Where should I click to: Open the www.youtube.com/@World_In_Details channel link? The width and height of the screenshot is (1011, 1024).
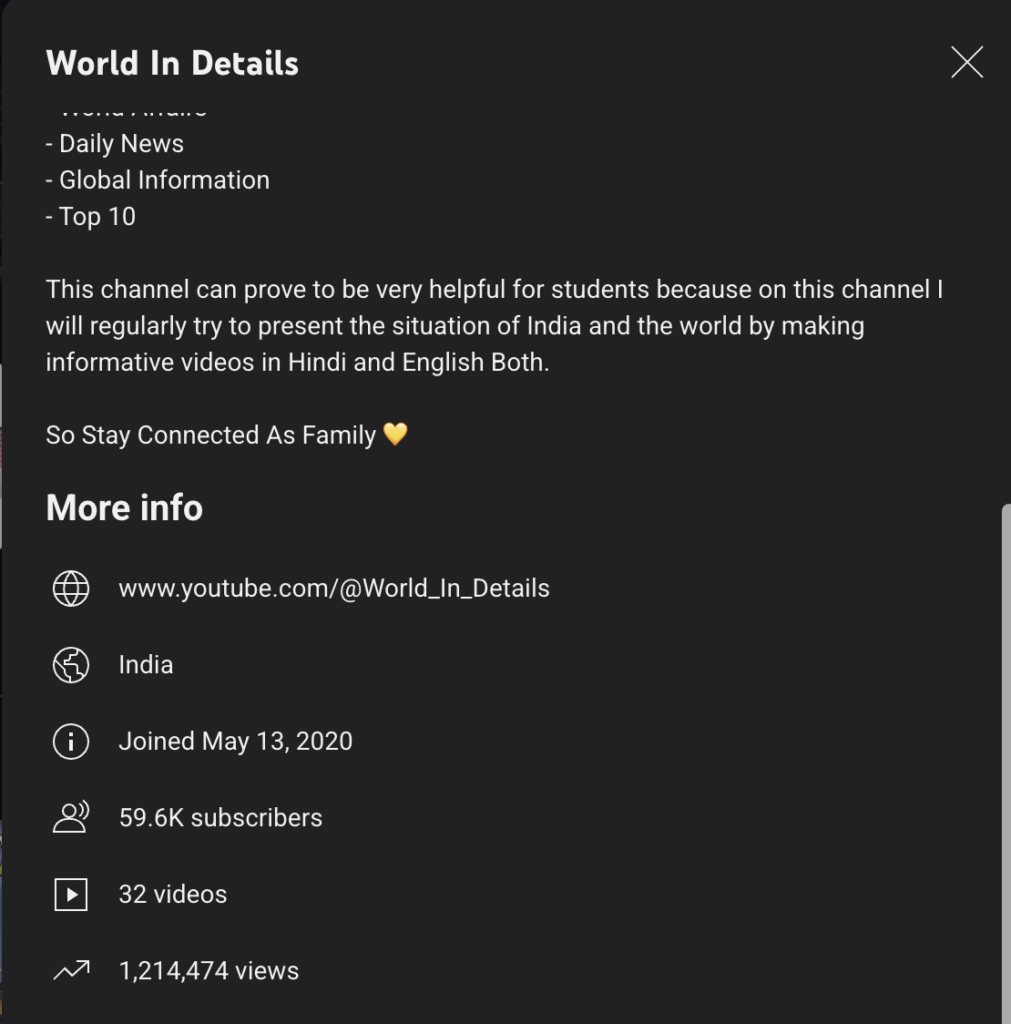tap(334, 588)
